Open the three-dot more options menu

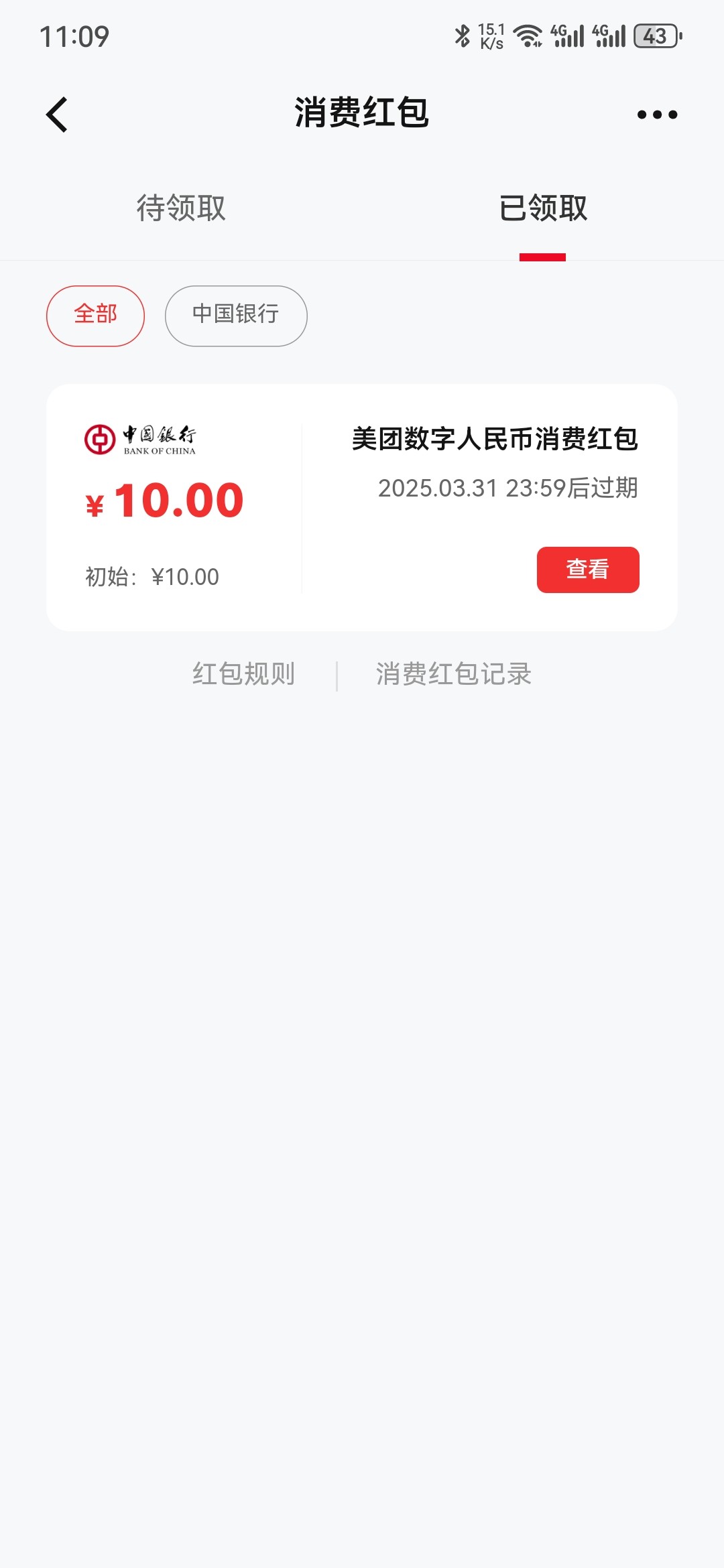pyautogui.click(x=657, y=115)
